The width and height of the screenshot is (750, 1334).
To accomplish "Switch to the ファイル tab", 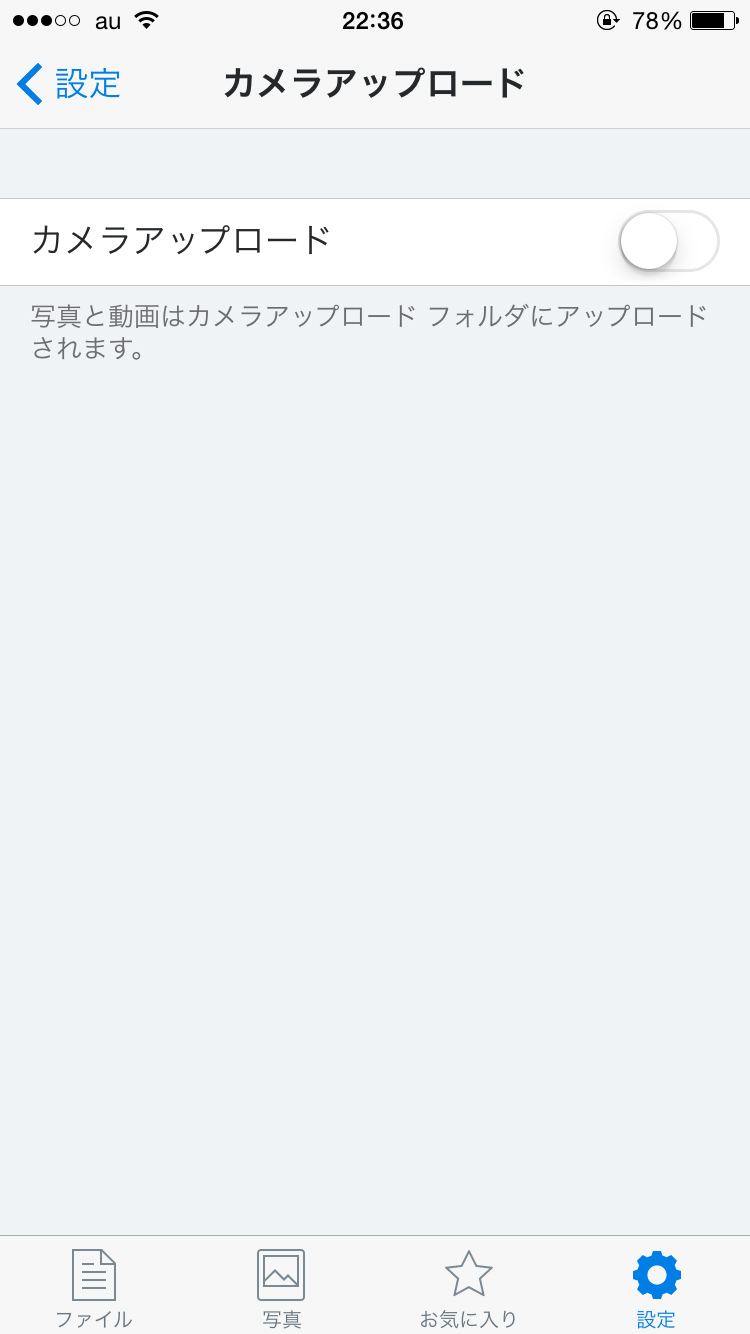I will 93,1288.
